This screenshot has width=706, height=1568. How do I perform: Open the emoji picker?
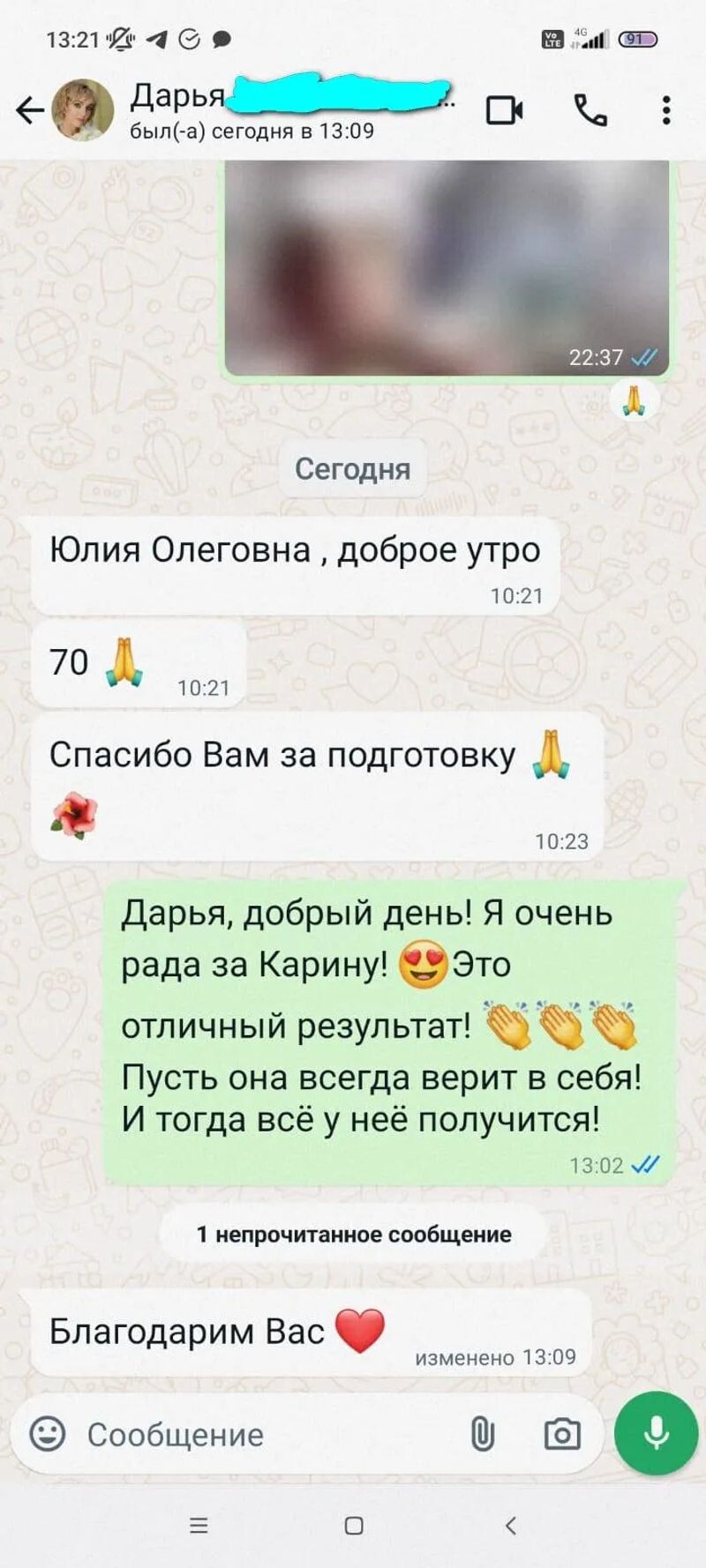click(48, 1434)
